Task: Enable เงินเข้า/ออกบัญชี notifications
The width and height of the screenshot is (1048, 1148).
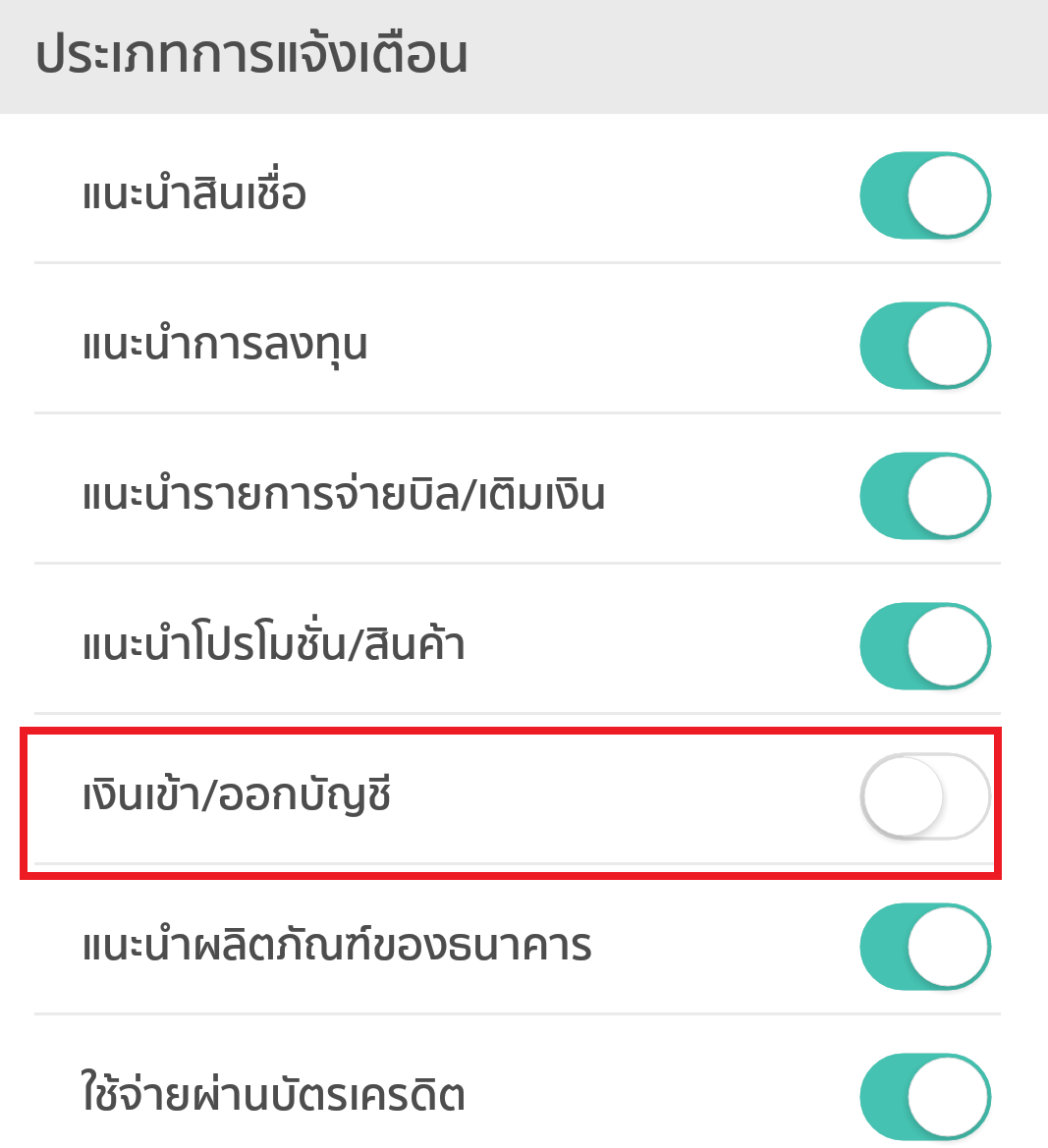Action: 924,796
